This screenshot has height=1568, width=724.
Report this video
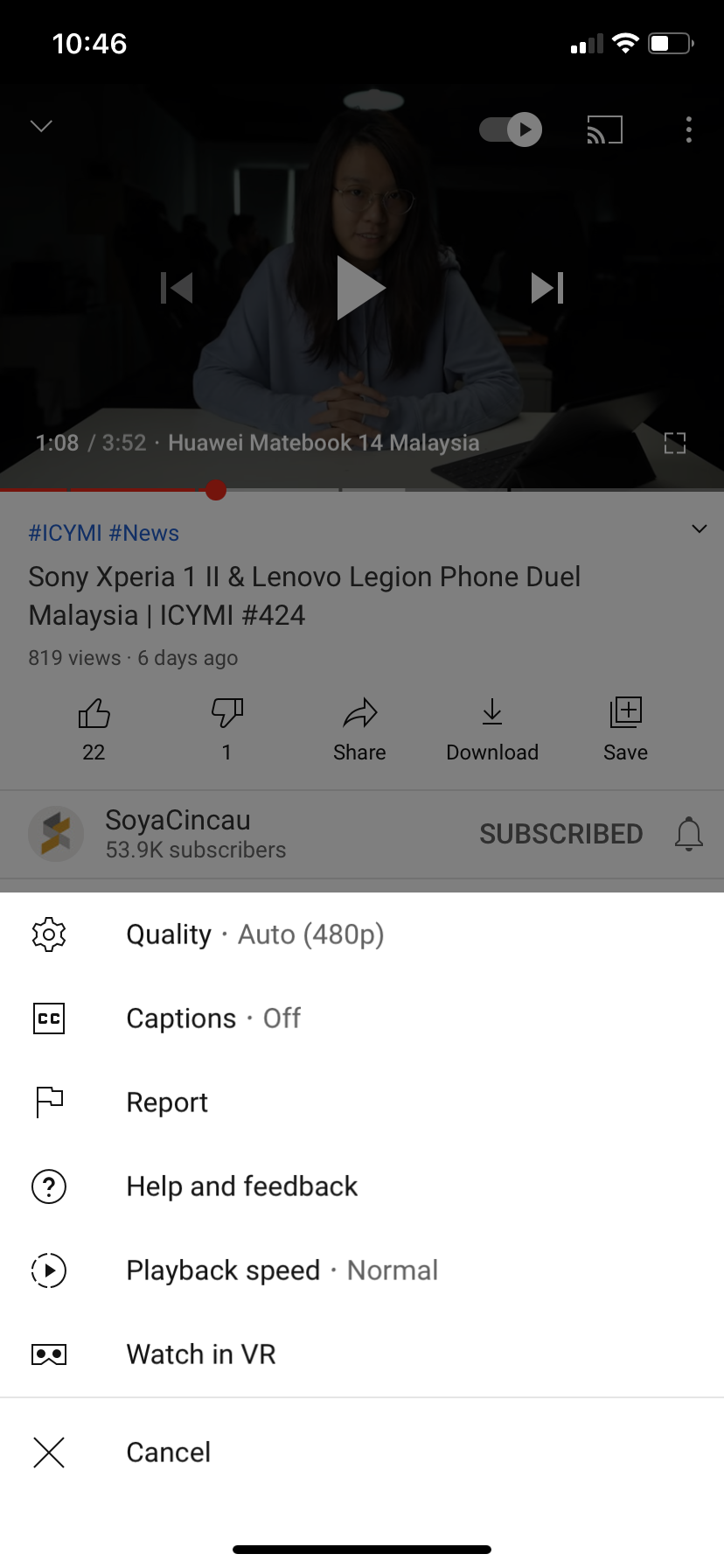click(x=167, y=1102)
